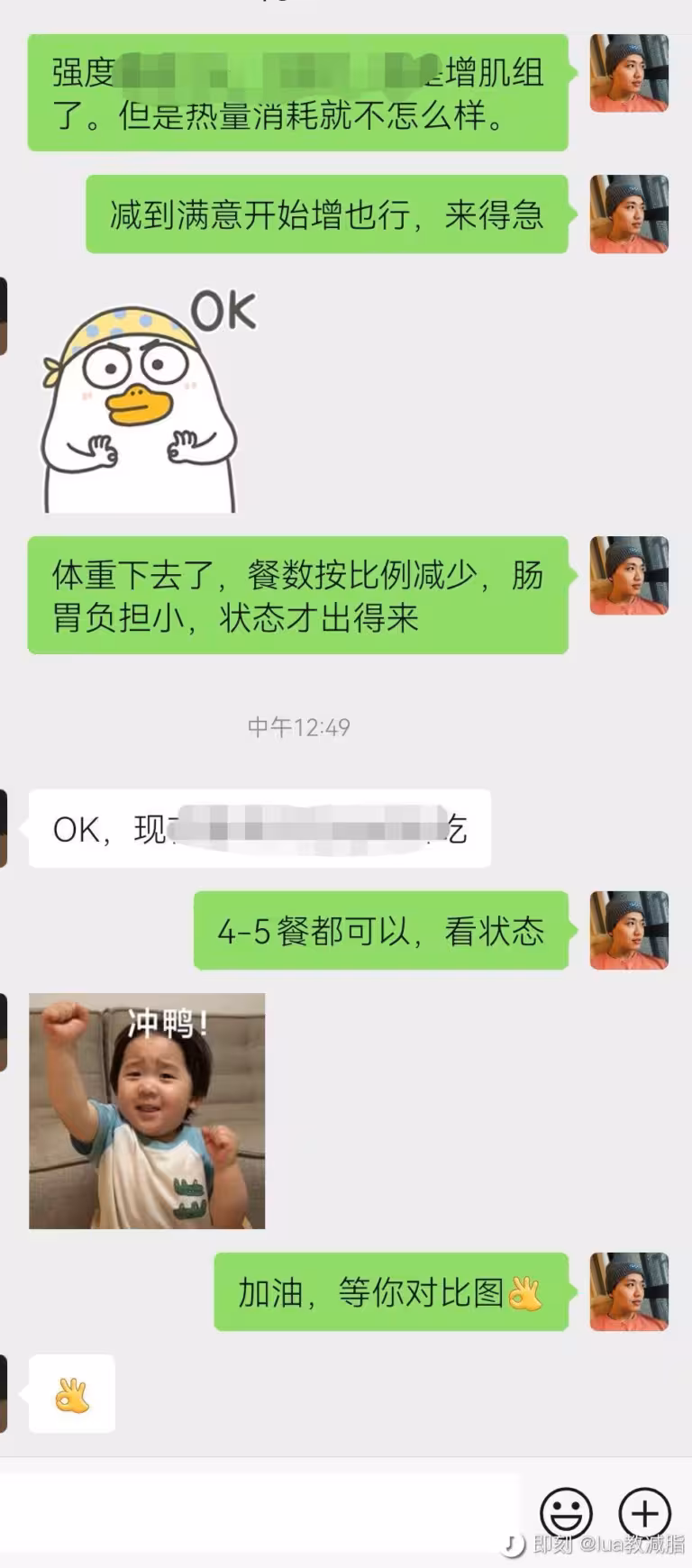Tap avatar beside 减到满意开始增也行 message
Viewport: 692px width, 1568px height.
629,214
